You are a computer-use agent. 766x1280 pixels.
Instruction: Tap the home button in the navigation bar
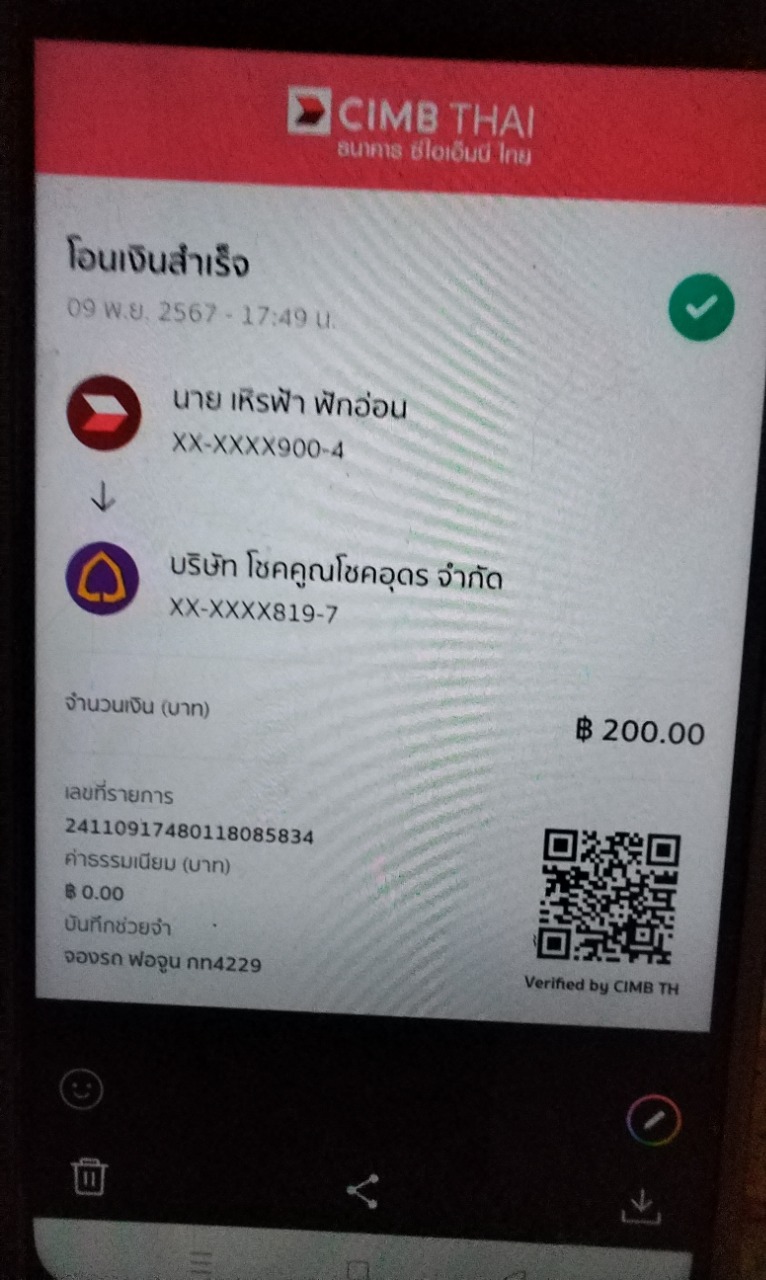click(x=356, y=1268)
